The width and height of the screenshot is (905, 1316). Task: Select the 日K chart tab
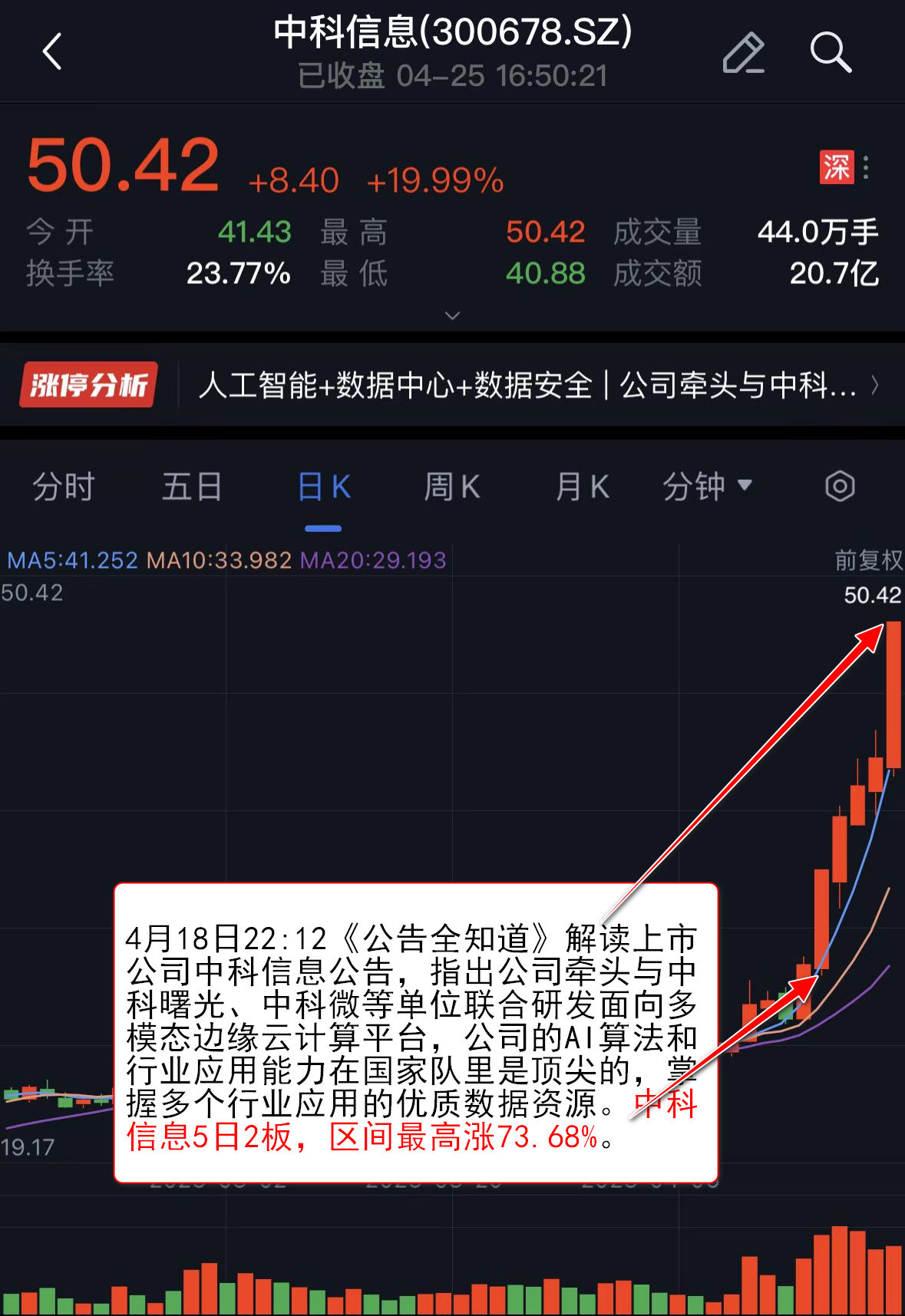tap(323, 486)
